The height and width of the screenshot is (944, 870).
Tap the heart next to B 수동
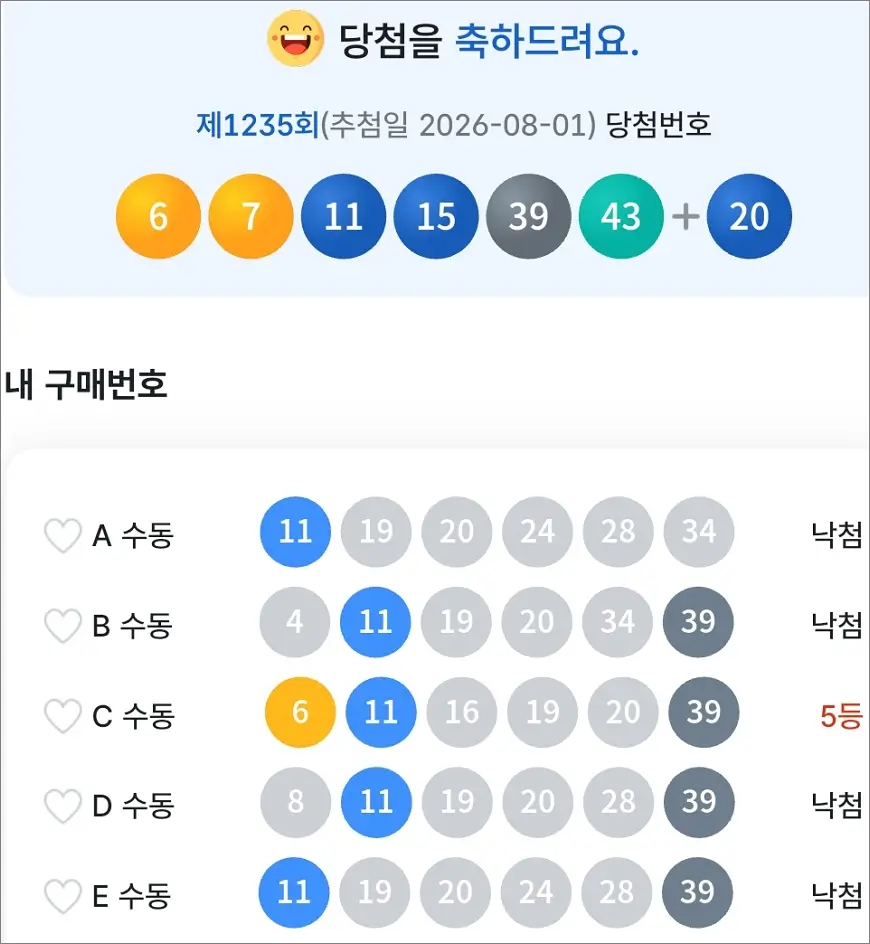(63, 626)
